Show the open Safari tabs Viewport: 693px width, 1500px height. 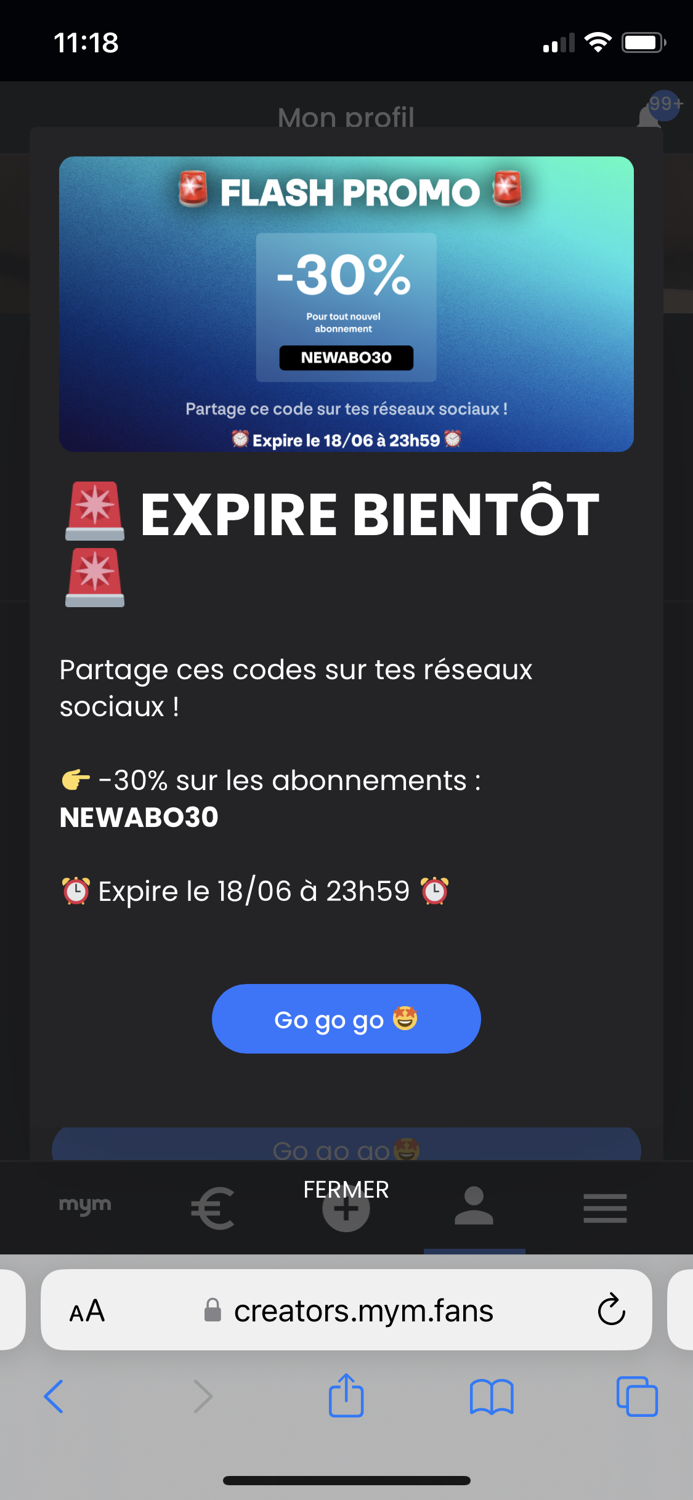[637, 1397]
